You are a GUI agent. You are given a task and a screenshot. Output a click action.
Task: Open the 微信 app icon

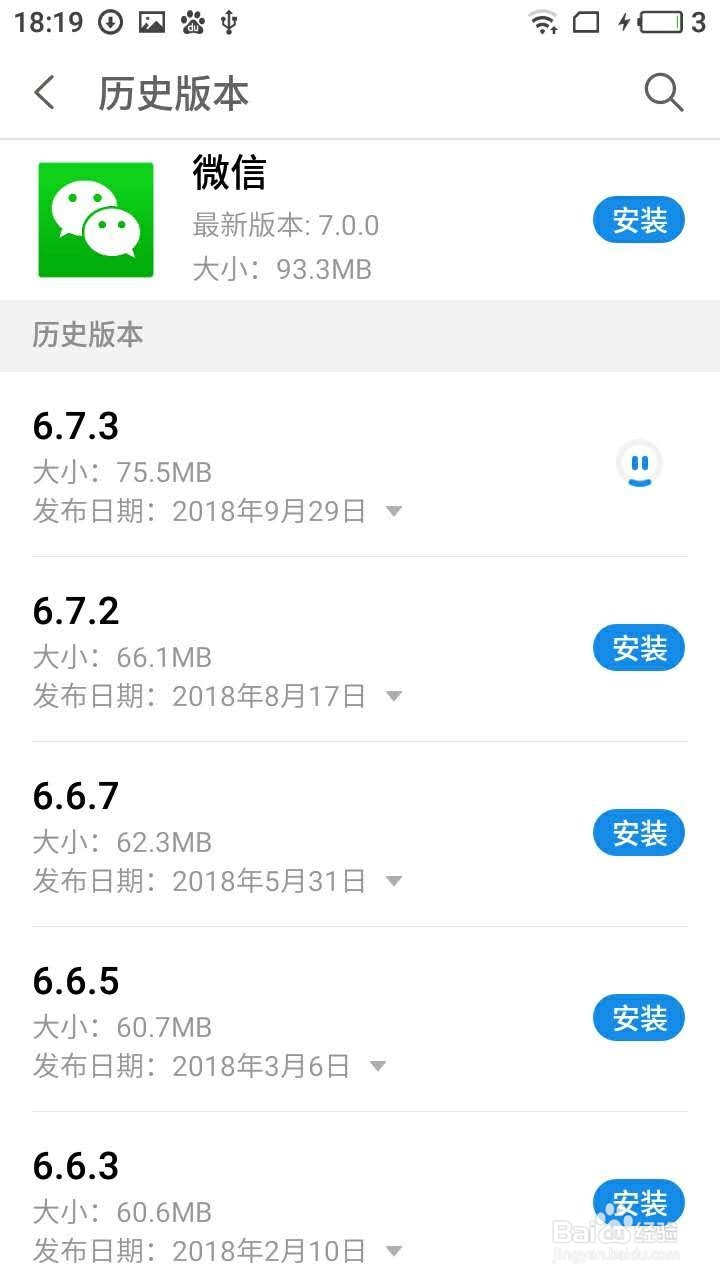pos(96,220)
